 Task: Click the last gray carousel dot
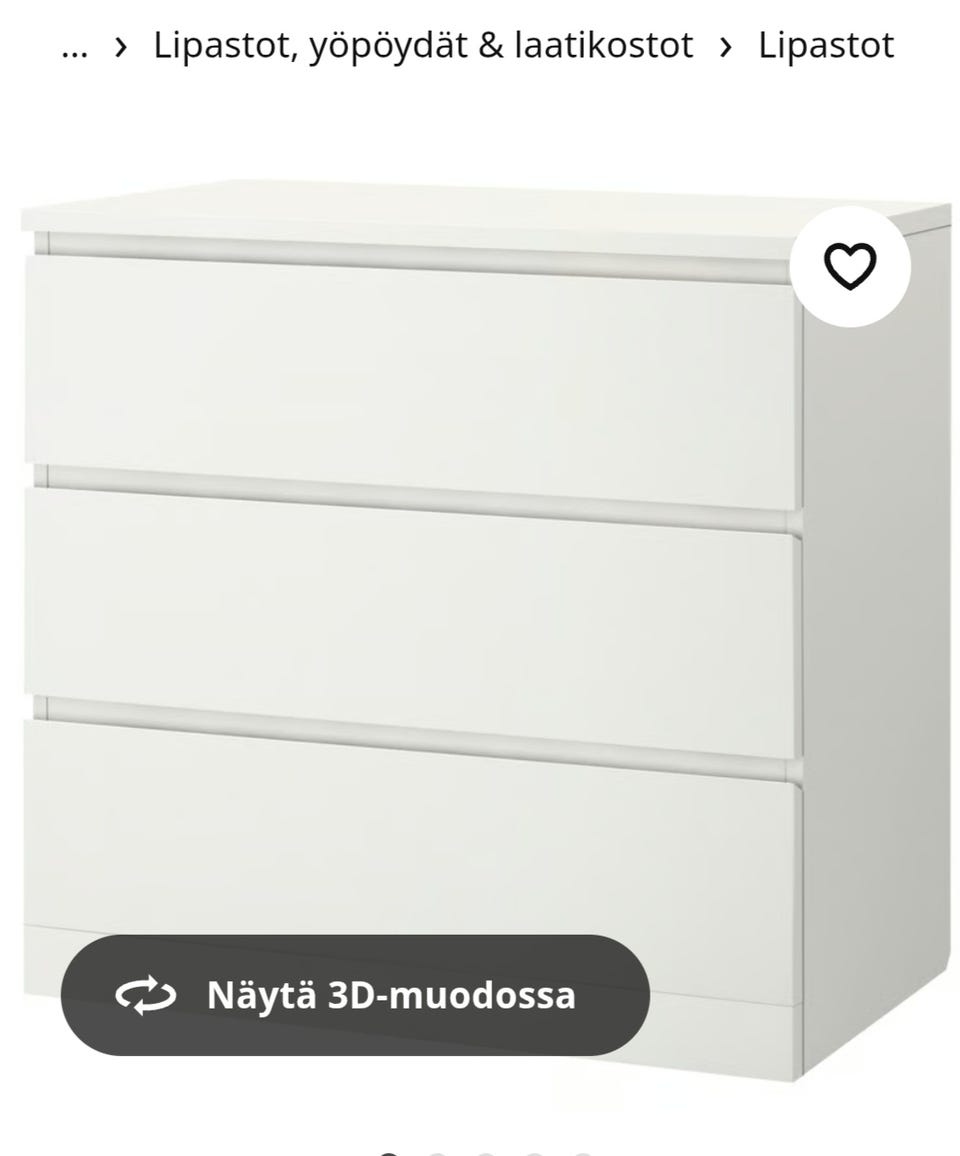[x=583, y=1151]
